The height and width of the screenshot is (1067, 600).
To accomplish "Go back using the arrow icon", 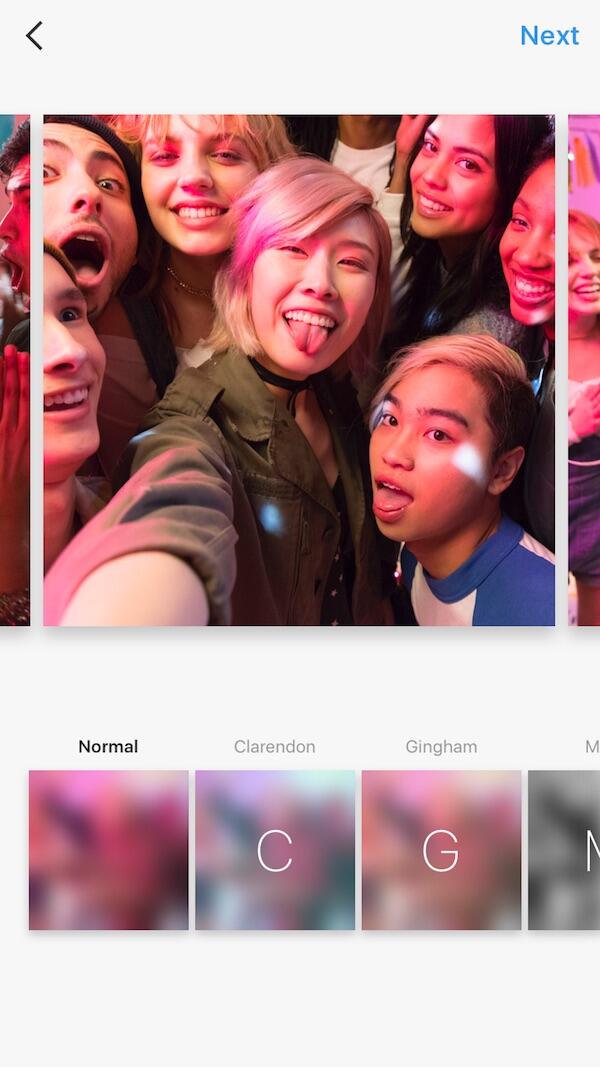I will (x=34, y=36).
